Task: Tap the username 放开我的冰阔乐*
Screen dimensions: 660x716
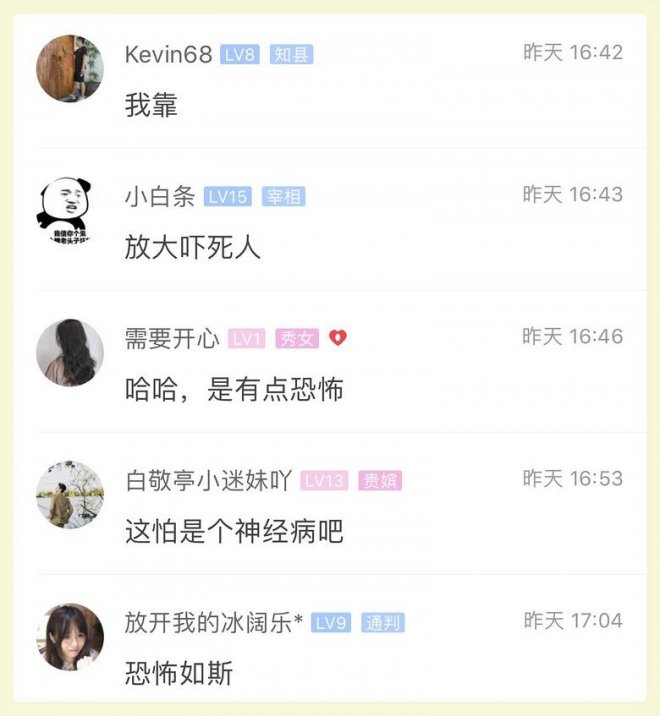Action: click(x=214, y=622)
